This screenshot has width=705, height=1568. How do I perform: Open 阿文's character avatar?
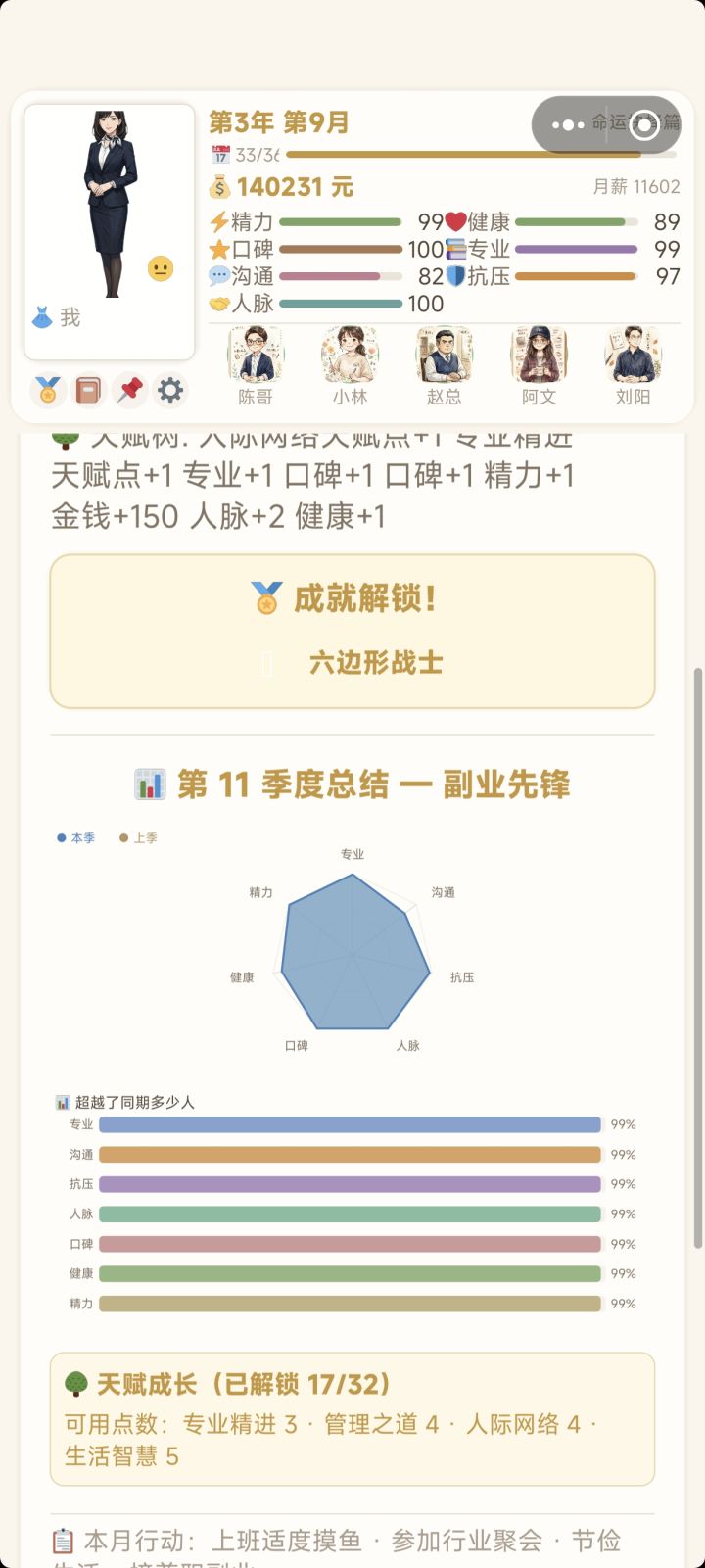click(539, 356)
